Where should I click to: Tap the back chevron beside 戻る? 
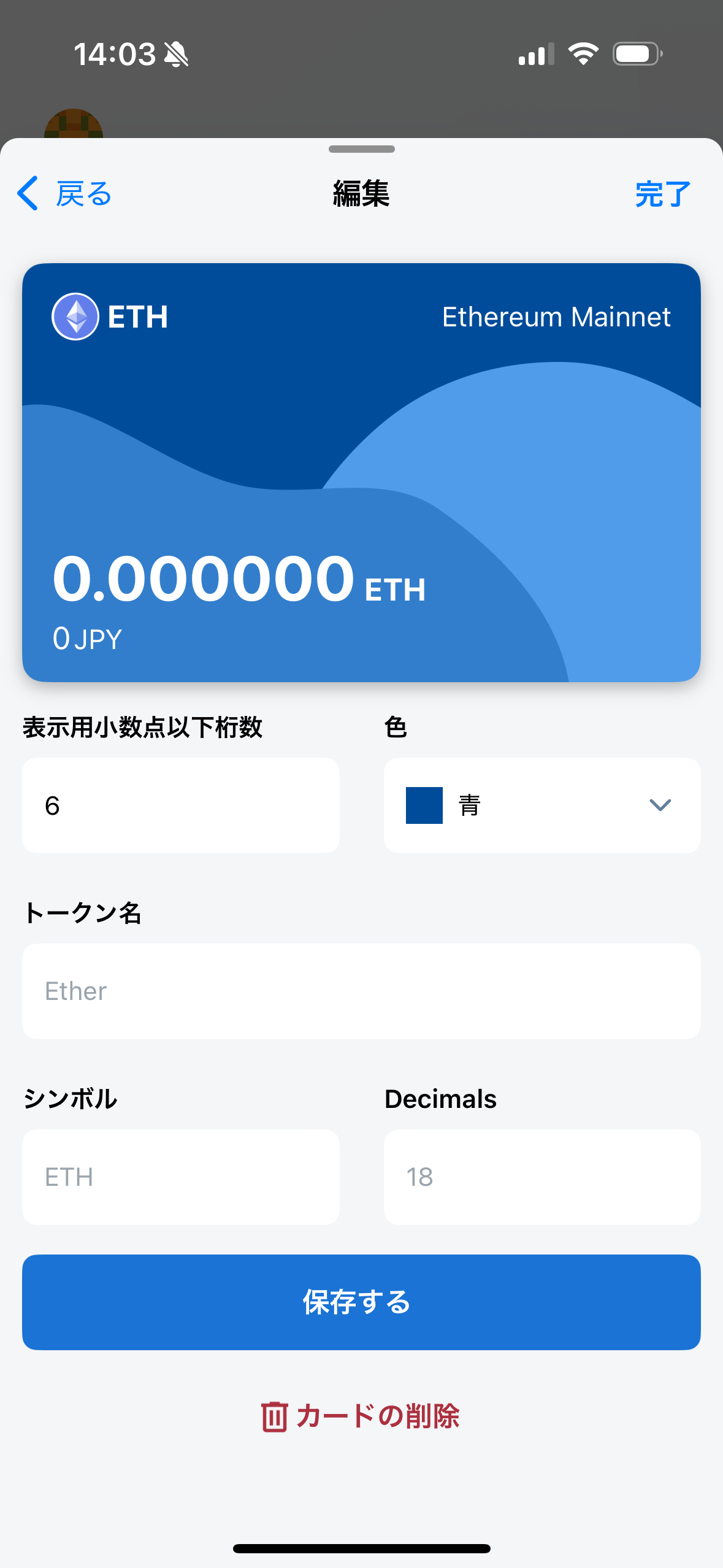[x=26, y=193]
